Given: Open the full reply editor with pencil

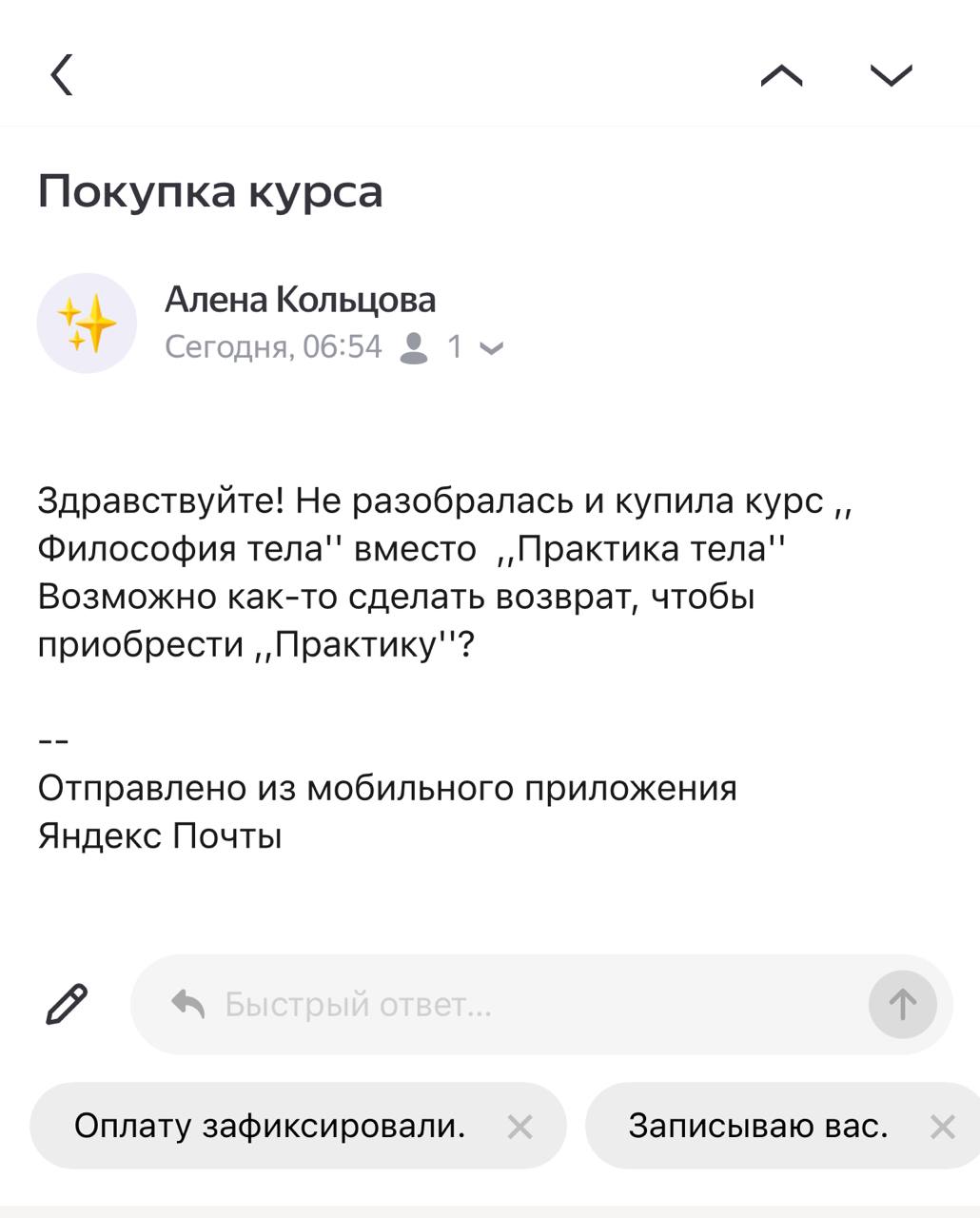Looking at the screenshot, I should 67,1004.
